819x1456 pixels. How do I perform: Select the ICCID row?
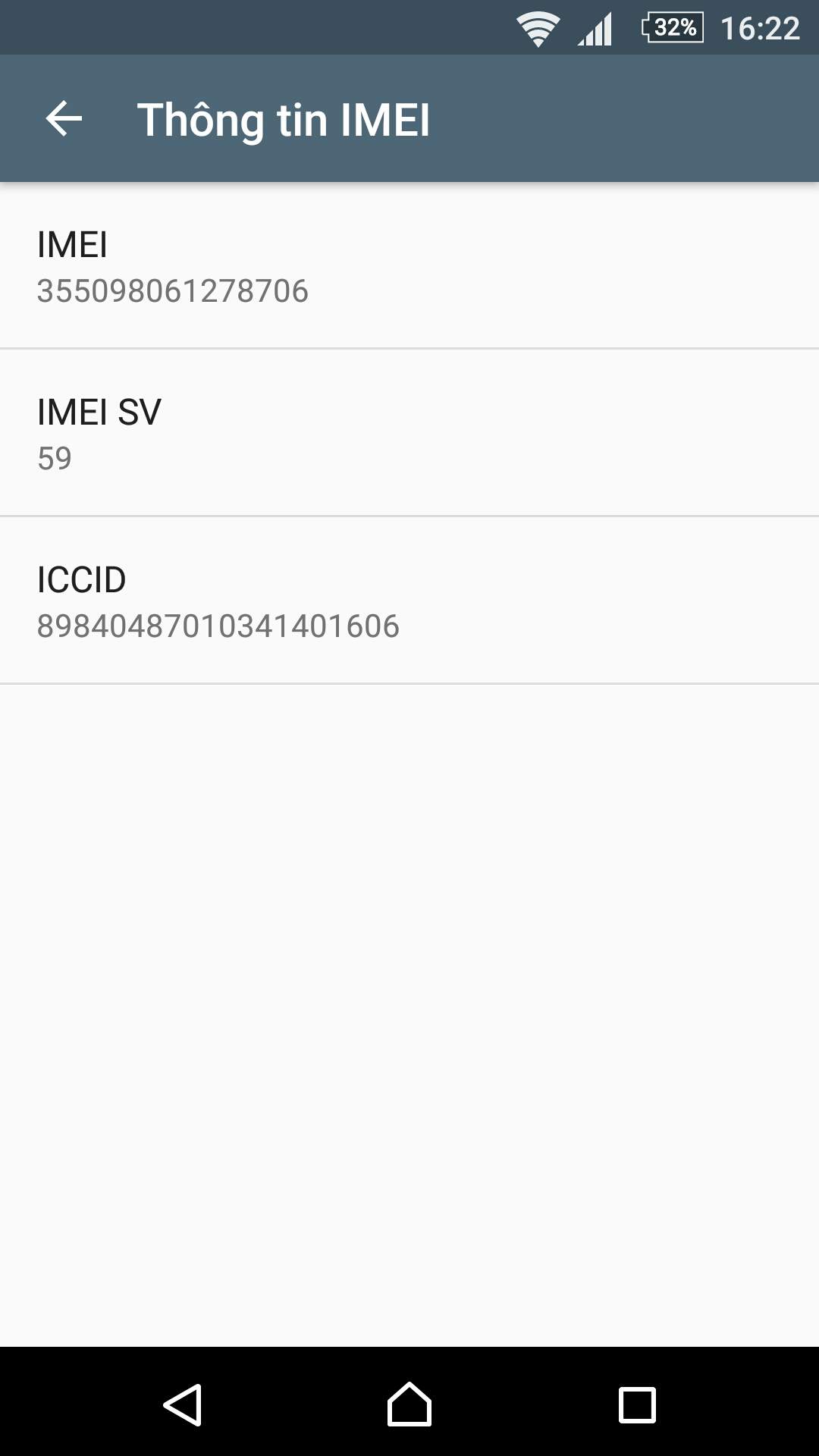point(409,601)
